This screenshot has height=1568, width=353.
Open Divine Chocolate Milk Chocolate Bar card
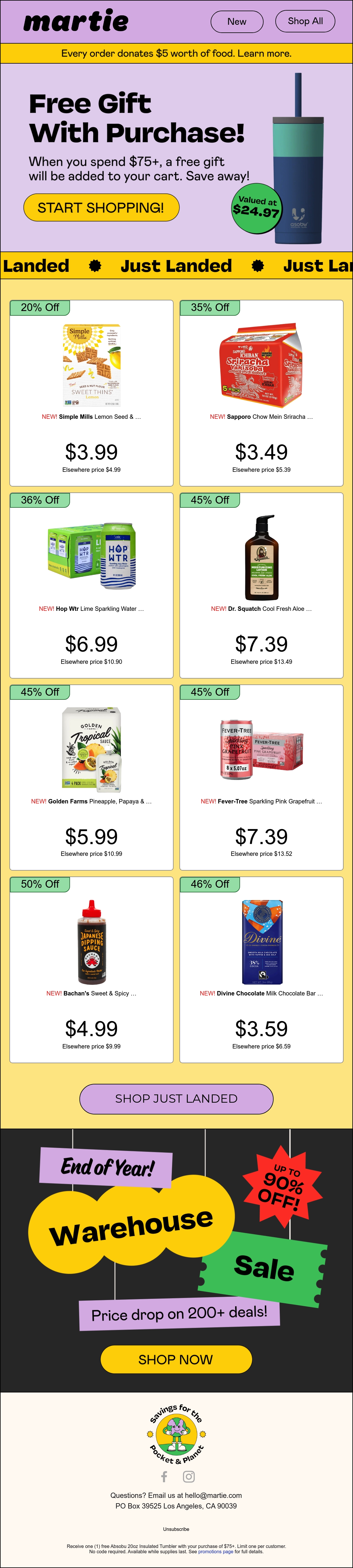click(x=261, y=970)
